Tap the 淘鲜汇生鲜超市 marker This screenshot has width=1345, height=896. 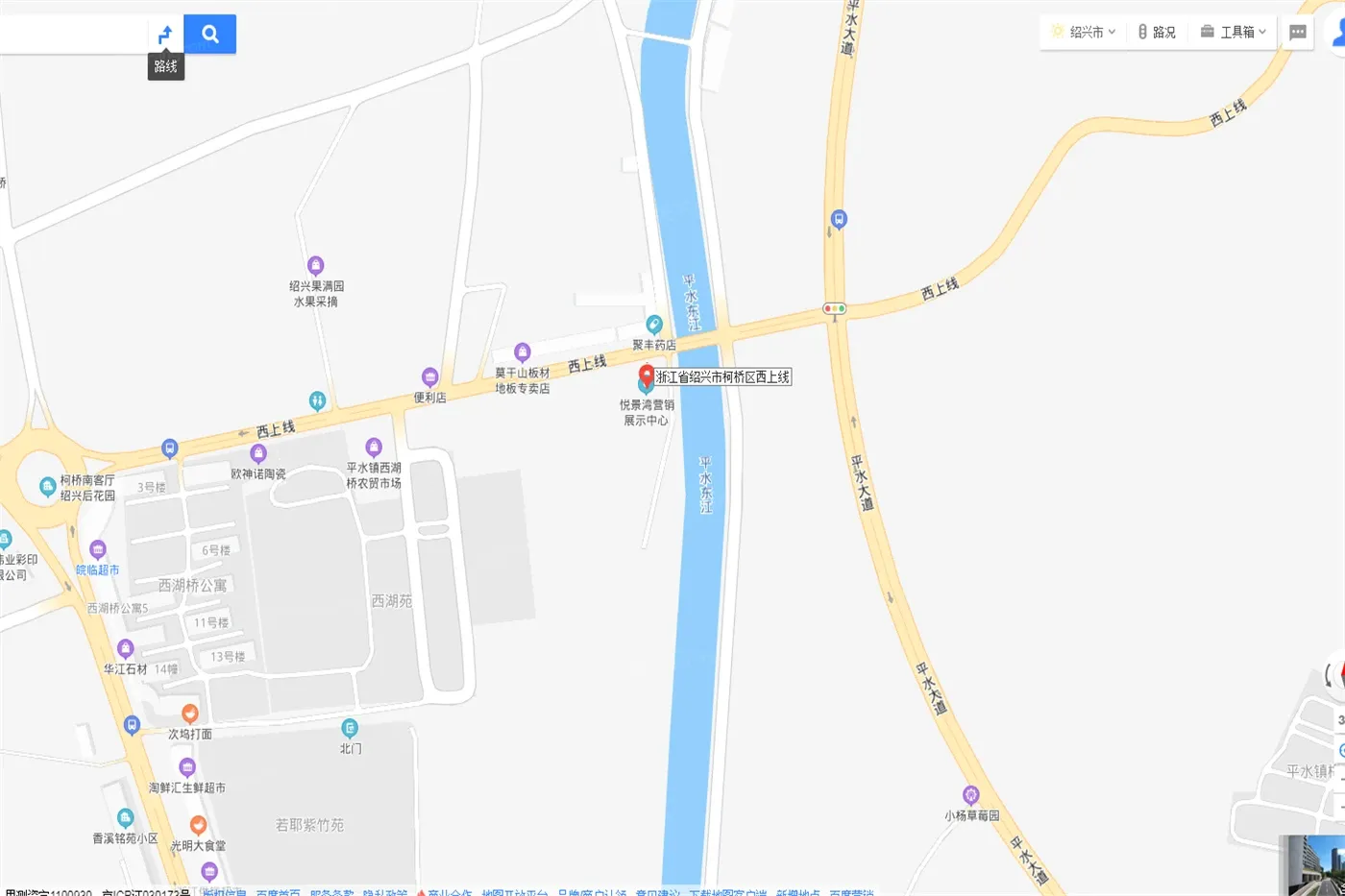187,767
